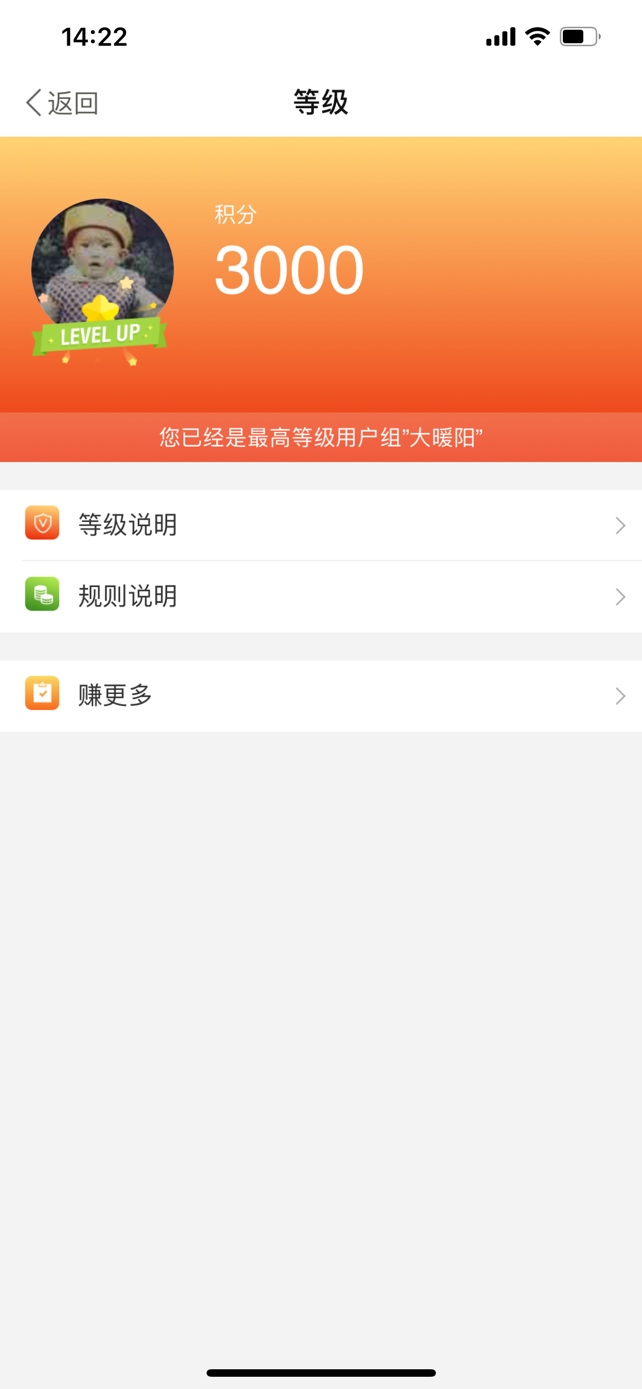Open the 规则说明 row

tap(320, 596)
